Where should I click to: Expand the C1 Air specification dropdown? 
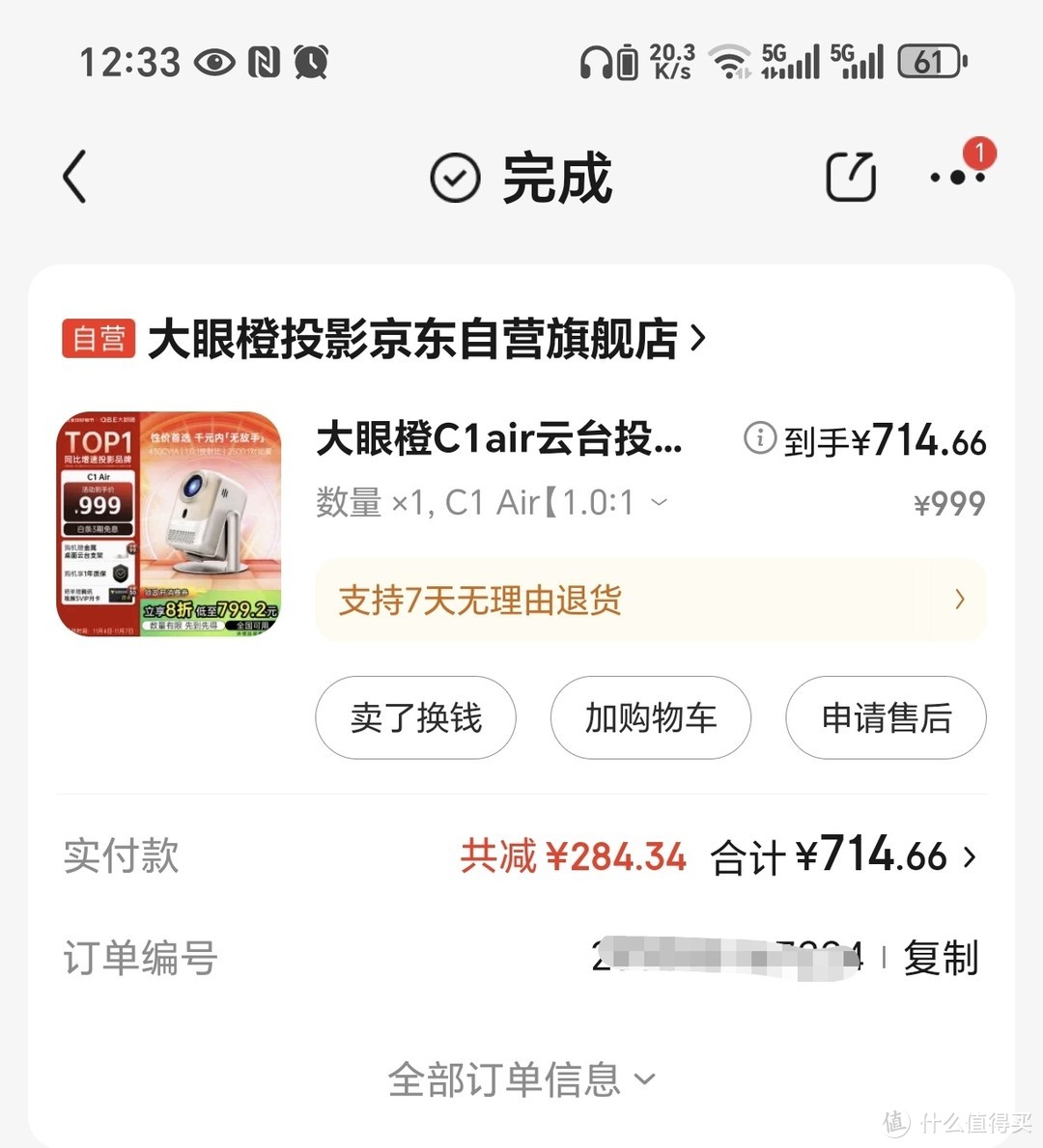click(x=659, y=502)
